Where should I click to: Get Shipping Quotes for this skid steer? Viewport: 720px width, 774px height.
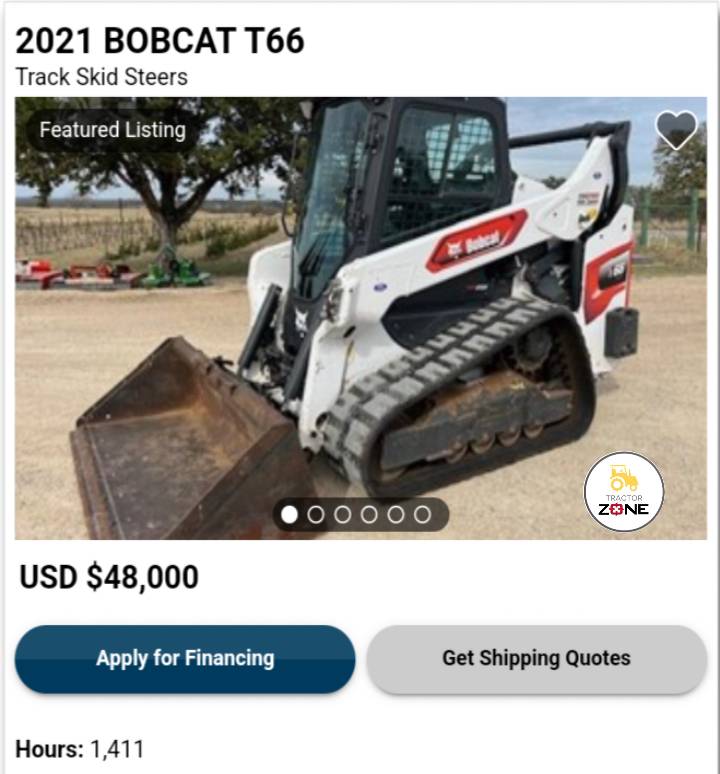click(536, 659)
